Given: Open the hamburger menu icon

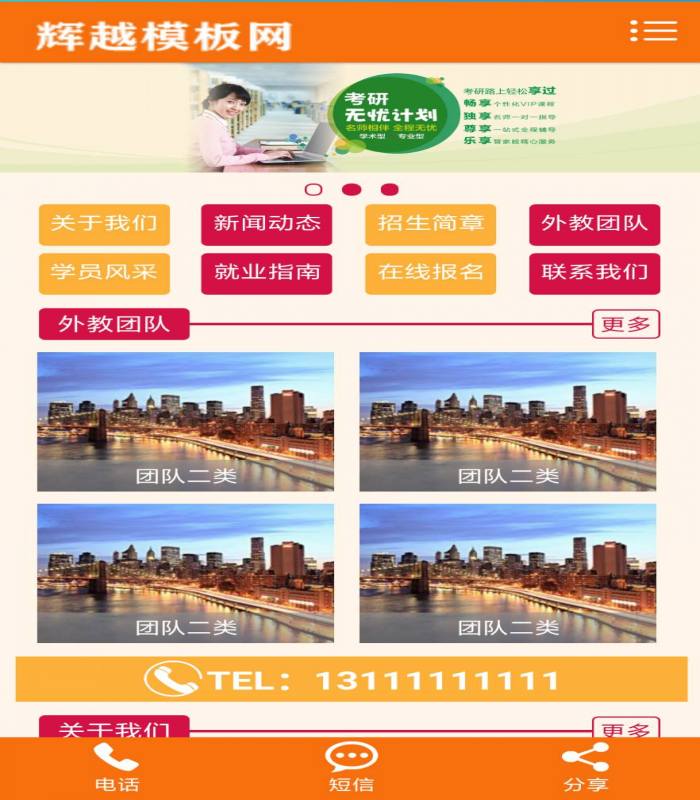Looking at the screenshot, I should pyautogui.click(x=653, y=32).
